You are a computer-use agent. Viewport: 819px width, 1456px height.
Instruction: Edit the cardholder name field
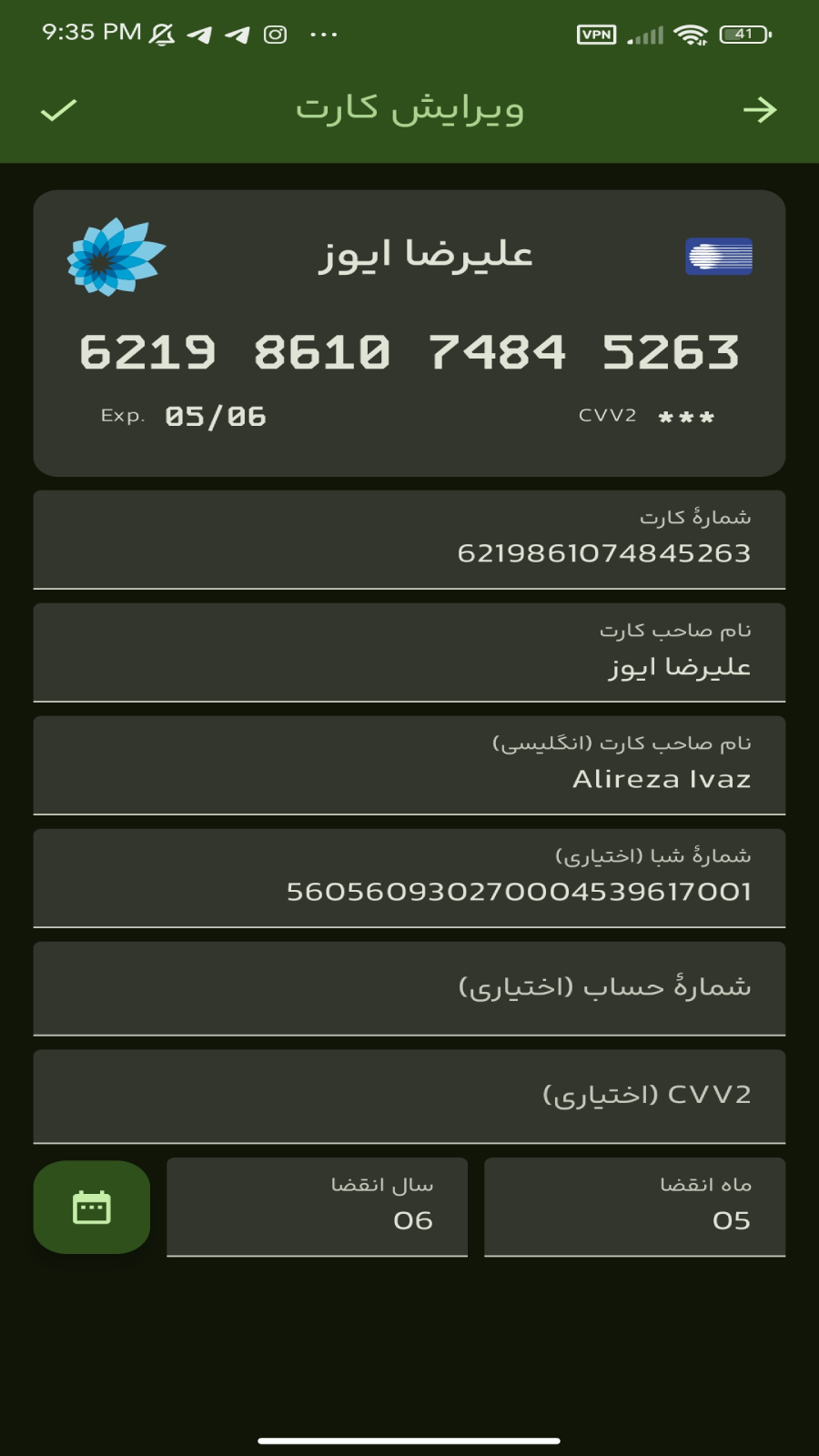(x=409, y=652)
